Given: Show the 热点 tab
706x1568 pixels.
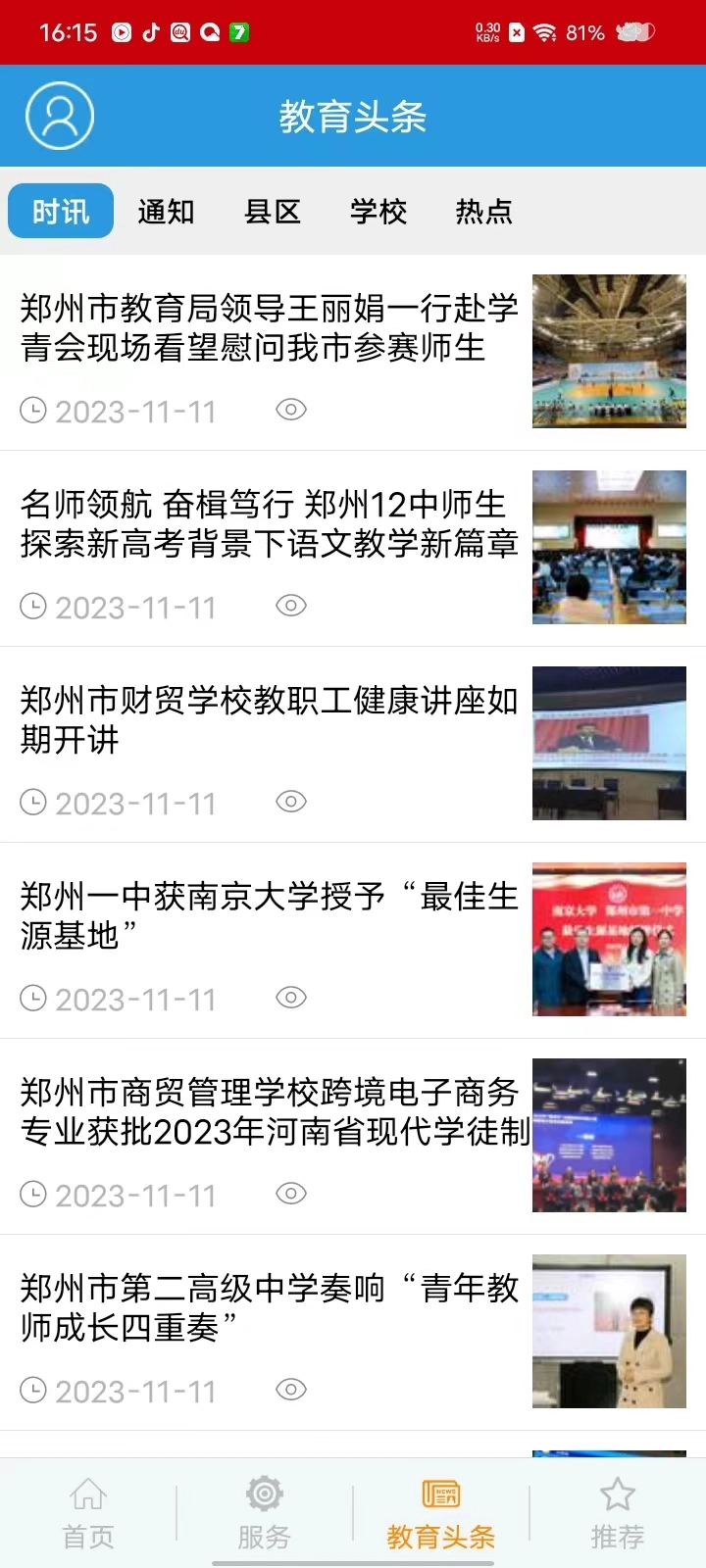Looking at the screenshot, I should pyautogui.click(x=484, y=212).
